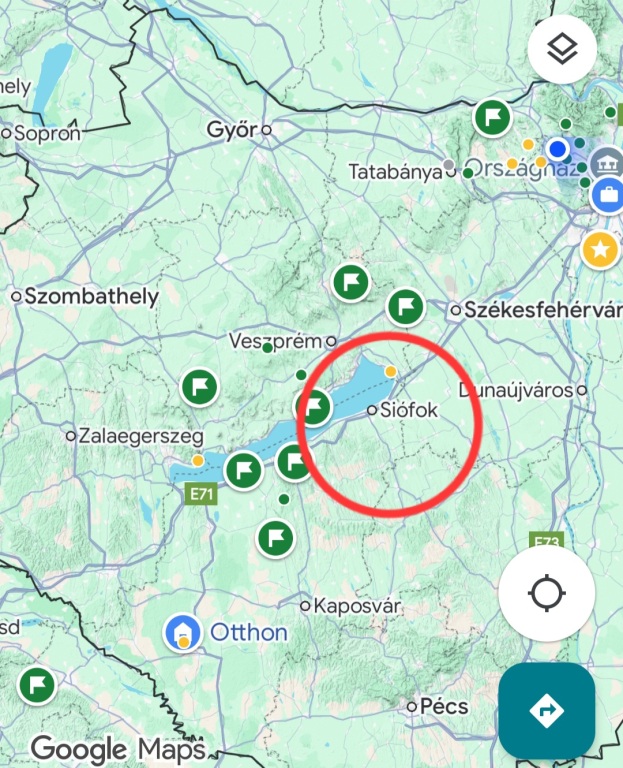Screen dimensions: 623x768
Task: Select the yellow starred place pin
Action: coord(599,249)
